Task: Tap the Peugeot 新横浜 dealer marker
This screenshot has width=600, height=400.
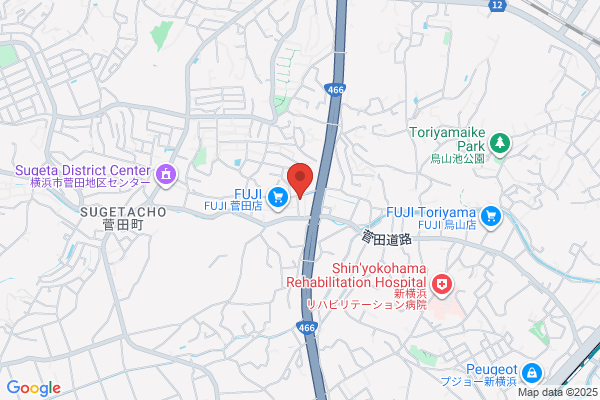Action: point(532,374)
